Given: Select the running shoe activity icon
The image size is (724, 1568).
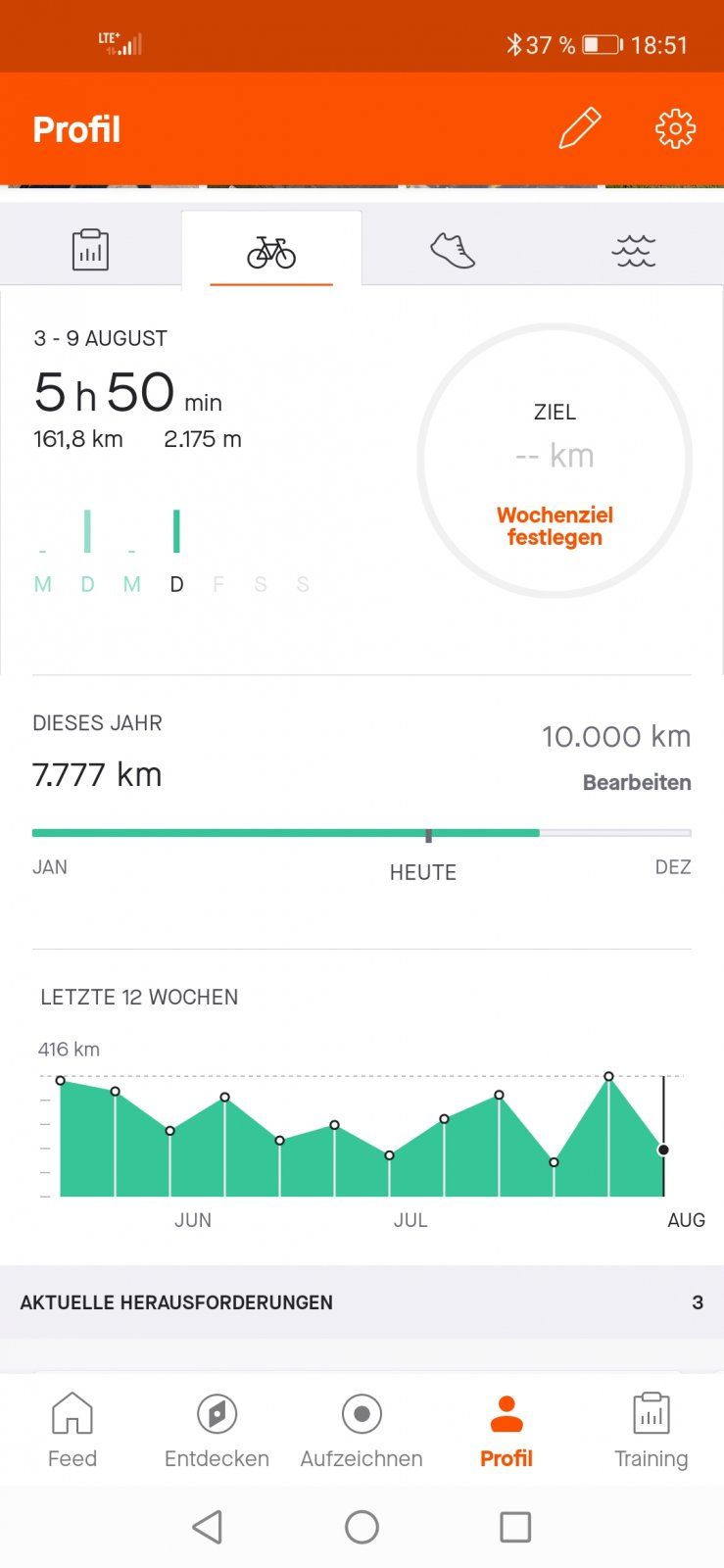Looking at the screenshot, I should click(x=452, y=249).
